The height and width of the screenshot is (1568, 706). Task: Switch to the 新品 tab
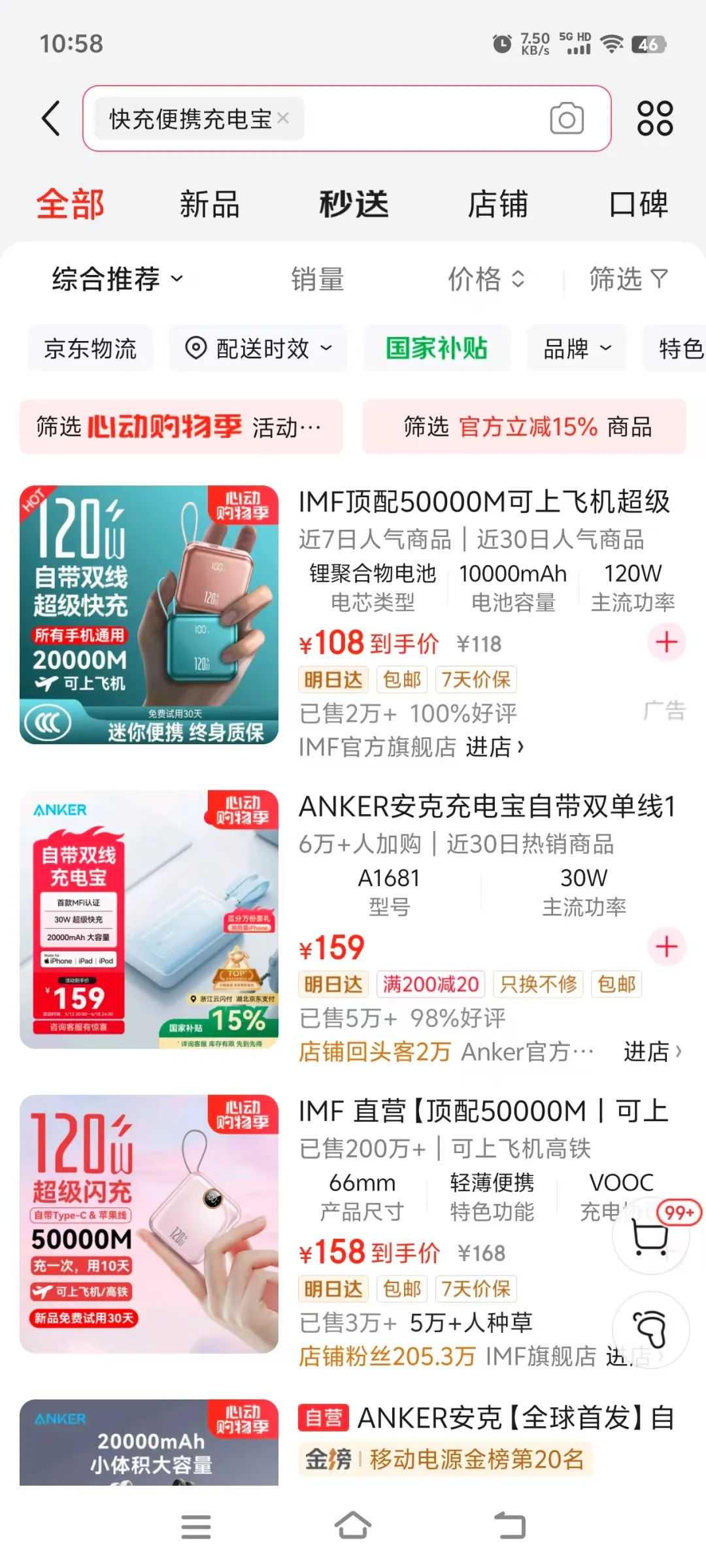(x=209, y=204)
